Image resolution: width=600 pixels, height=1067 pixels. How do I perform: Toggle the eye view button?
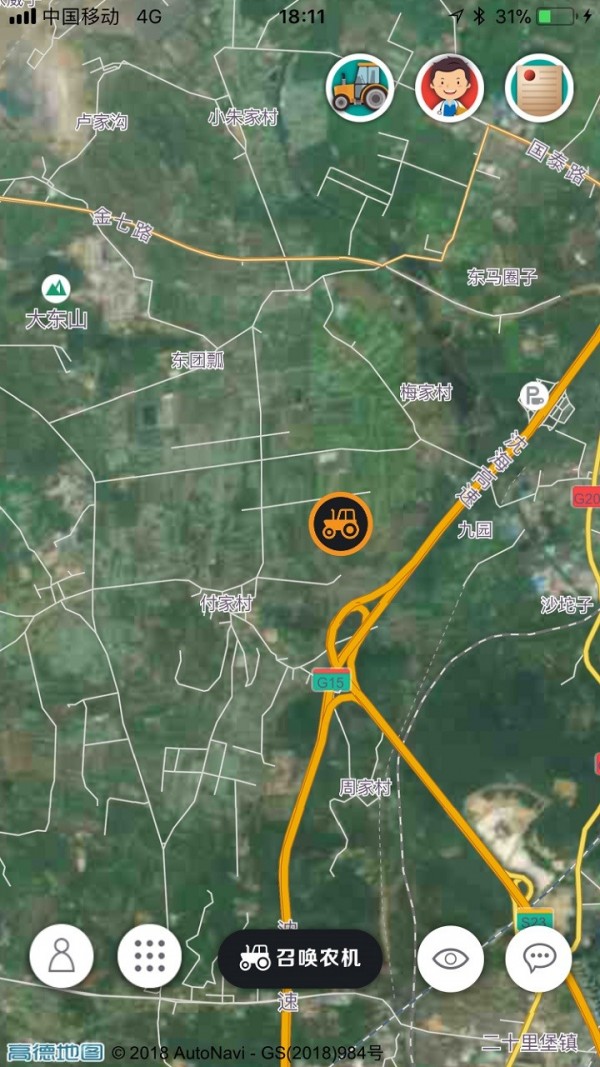450,958
